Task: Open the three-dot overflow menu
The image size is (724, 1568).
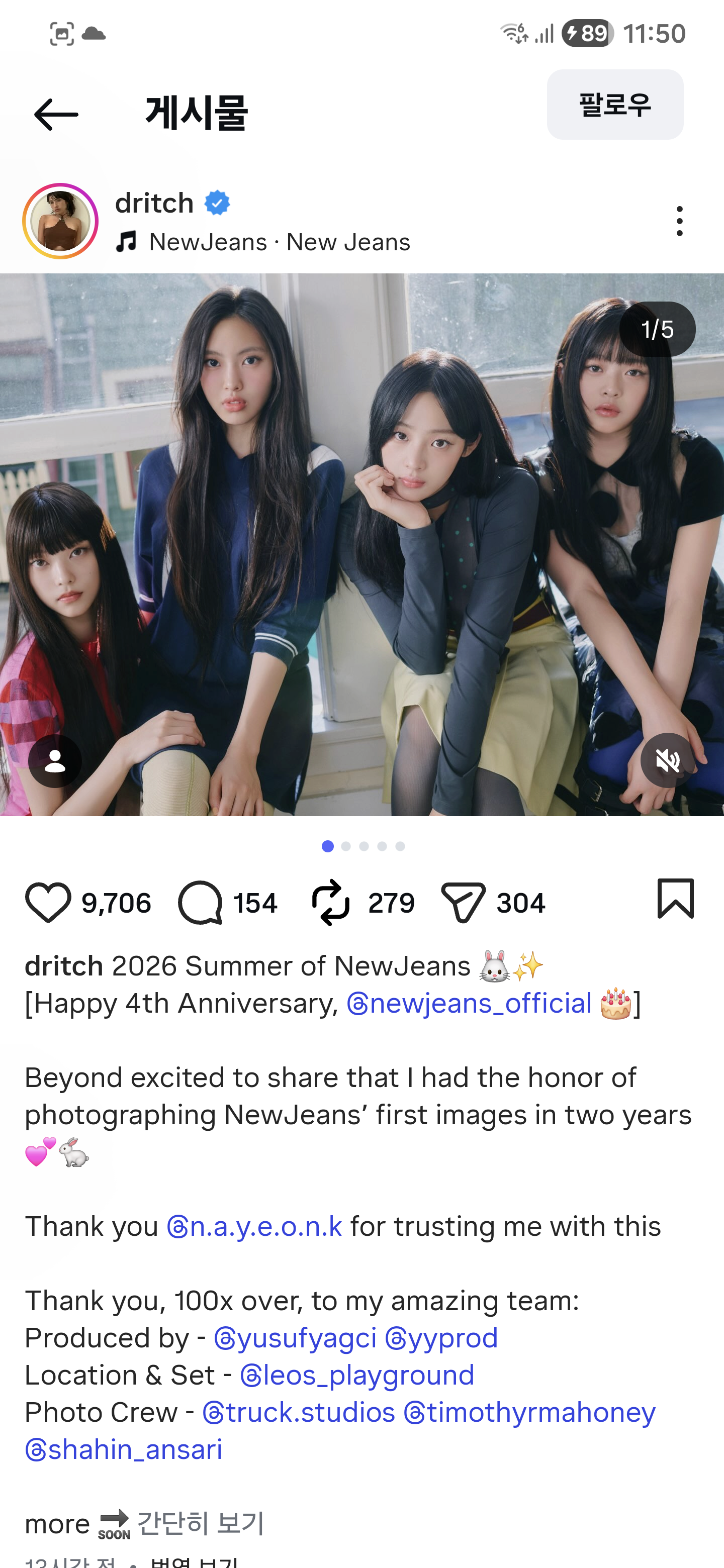Action: 680,221
